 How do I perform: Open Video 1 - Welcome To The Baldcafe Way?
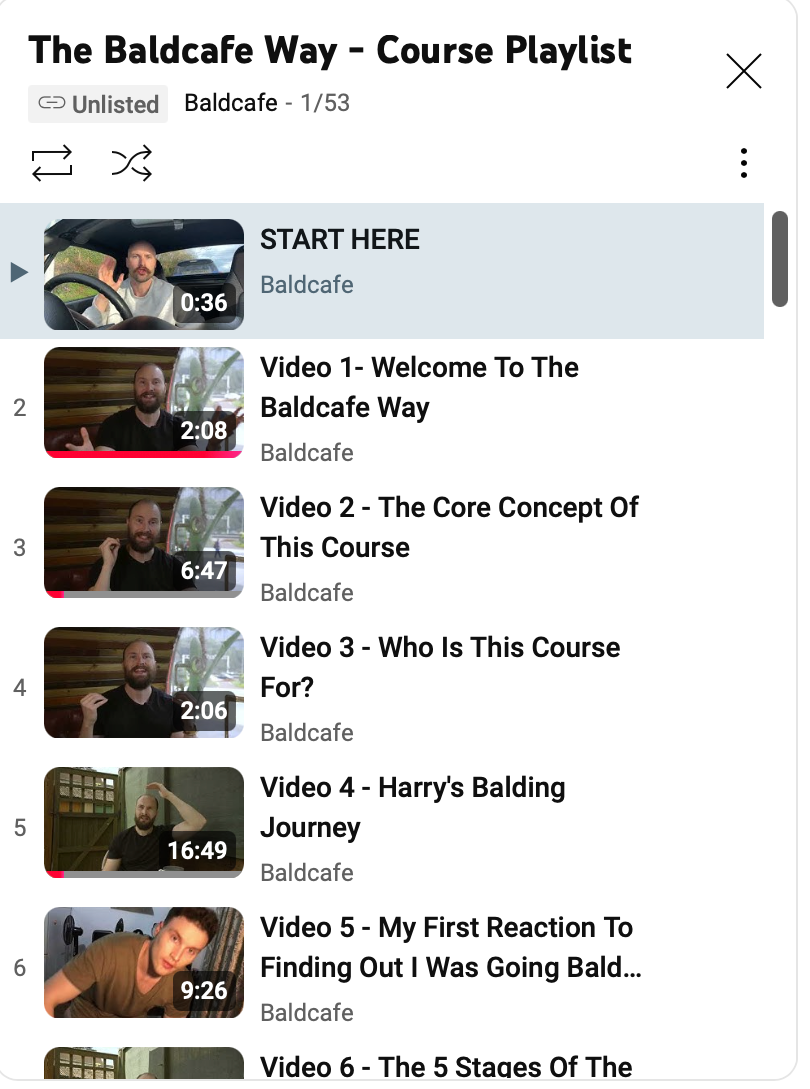point(419,388)
